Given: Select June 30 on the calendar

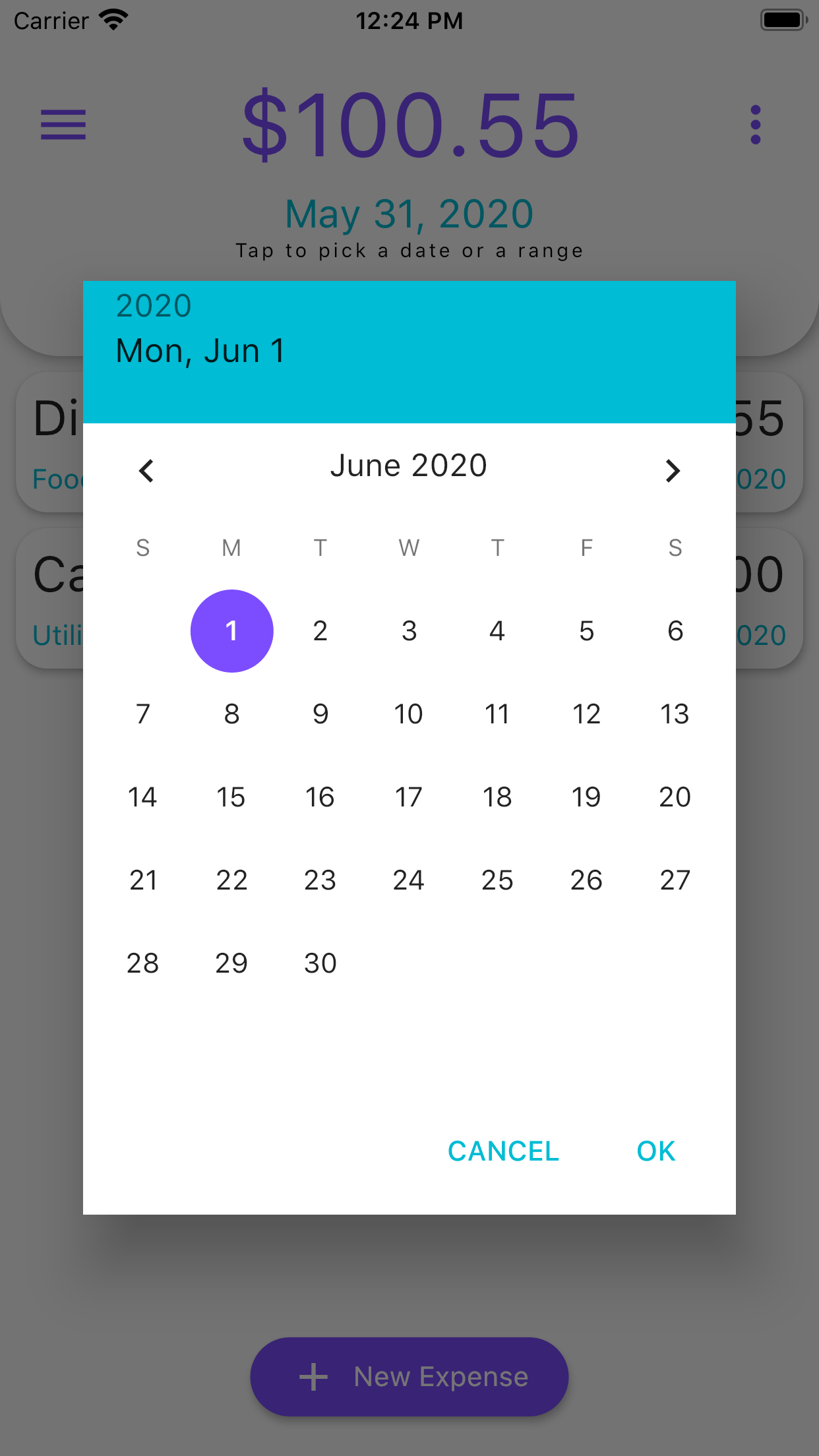Looking at the screenshot, I should [x=320, y=963].
